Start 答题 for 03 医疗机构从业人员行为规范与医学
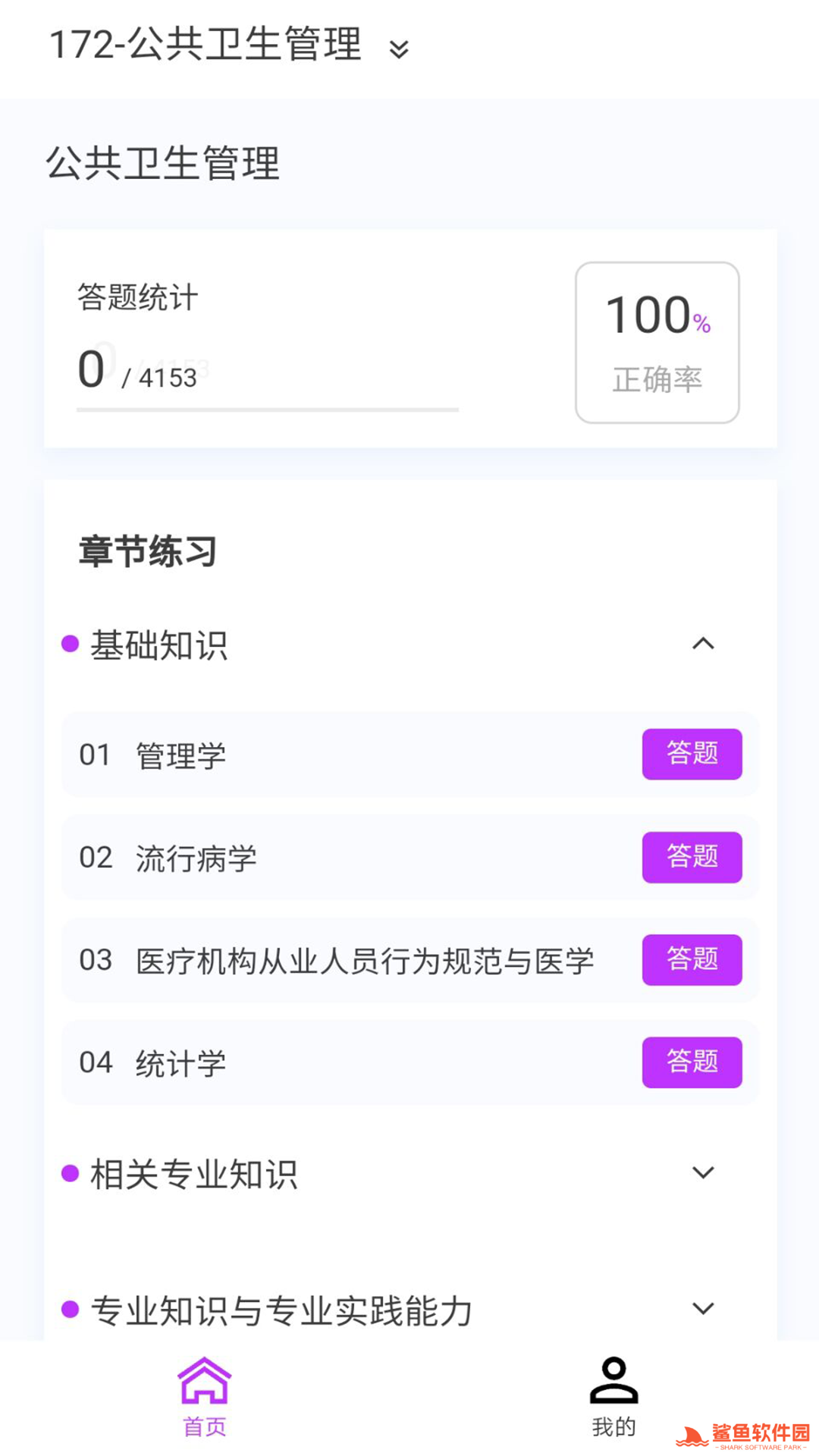This screenshot has height=1456, width=819. pos(692,959)
